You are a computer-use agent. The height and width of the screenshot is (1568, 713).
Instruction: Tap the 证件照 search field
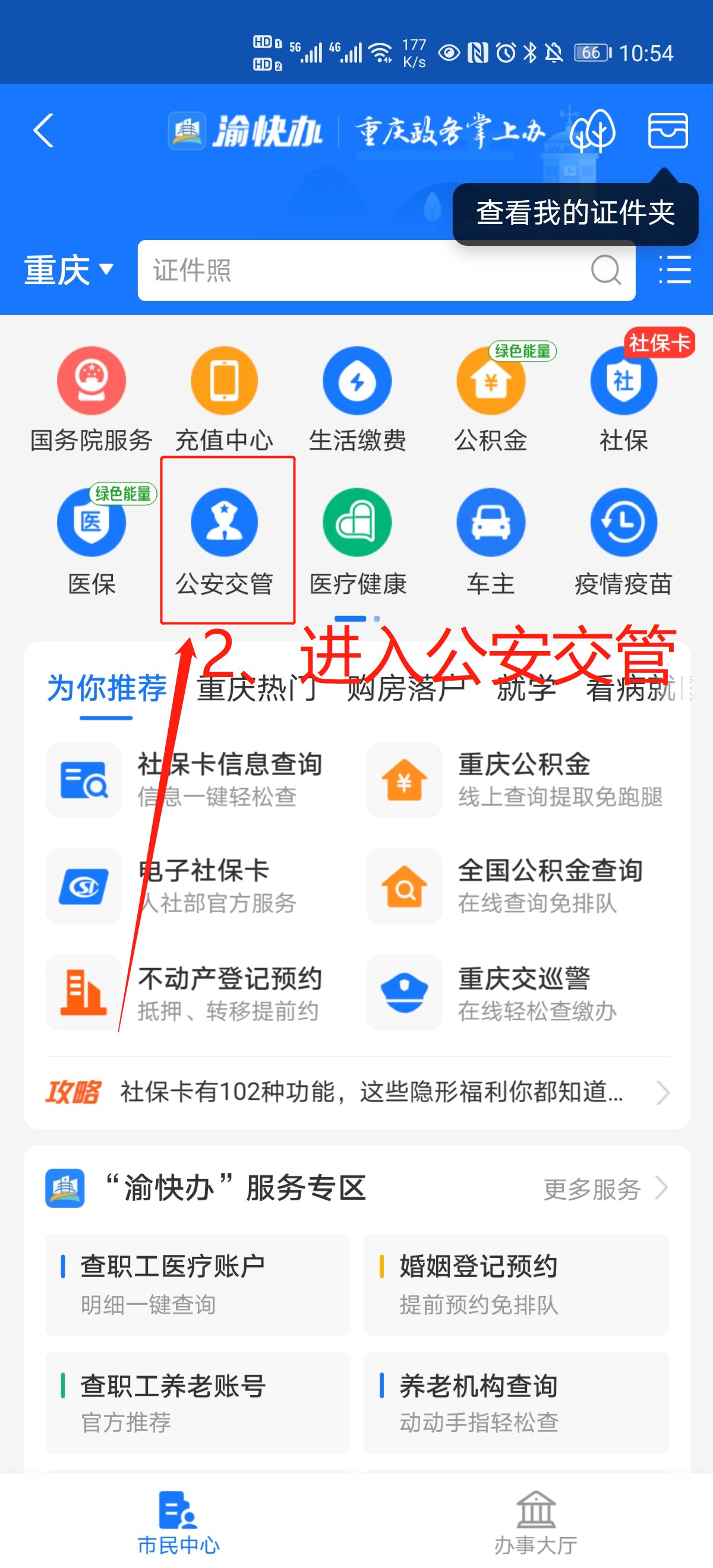coord(365,270)
